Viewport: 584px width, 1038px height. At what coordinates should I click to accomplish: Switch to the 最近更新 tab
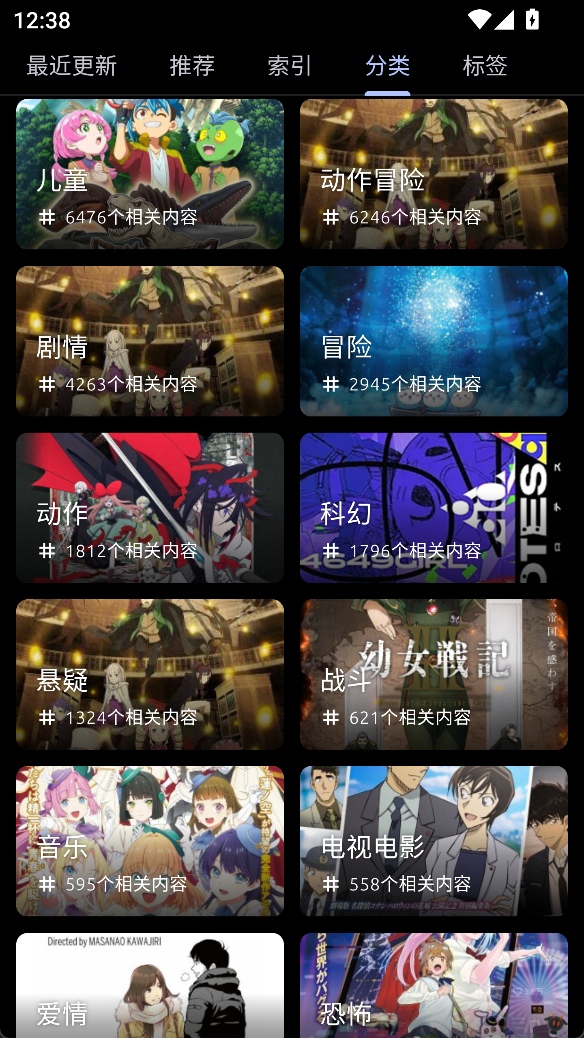coord(72,66)
